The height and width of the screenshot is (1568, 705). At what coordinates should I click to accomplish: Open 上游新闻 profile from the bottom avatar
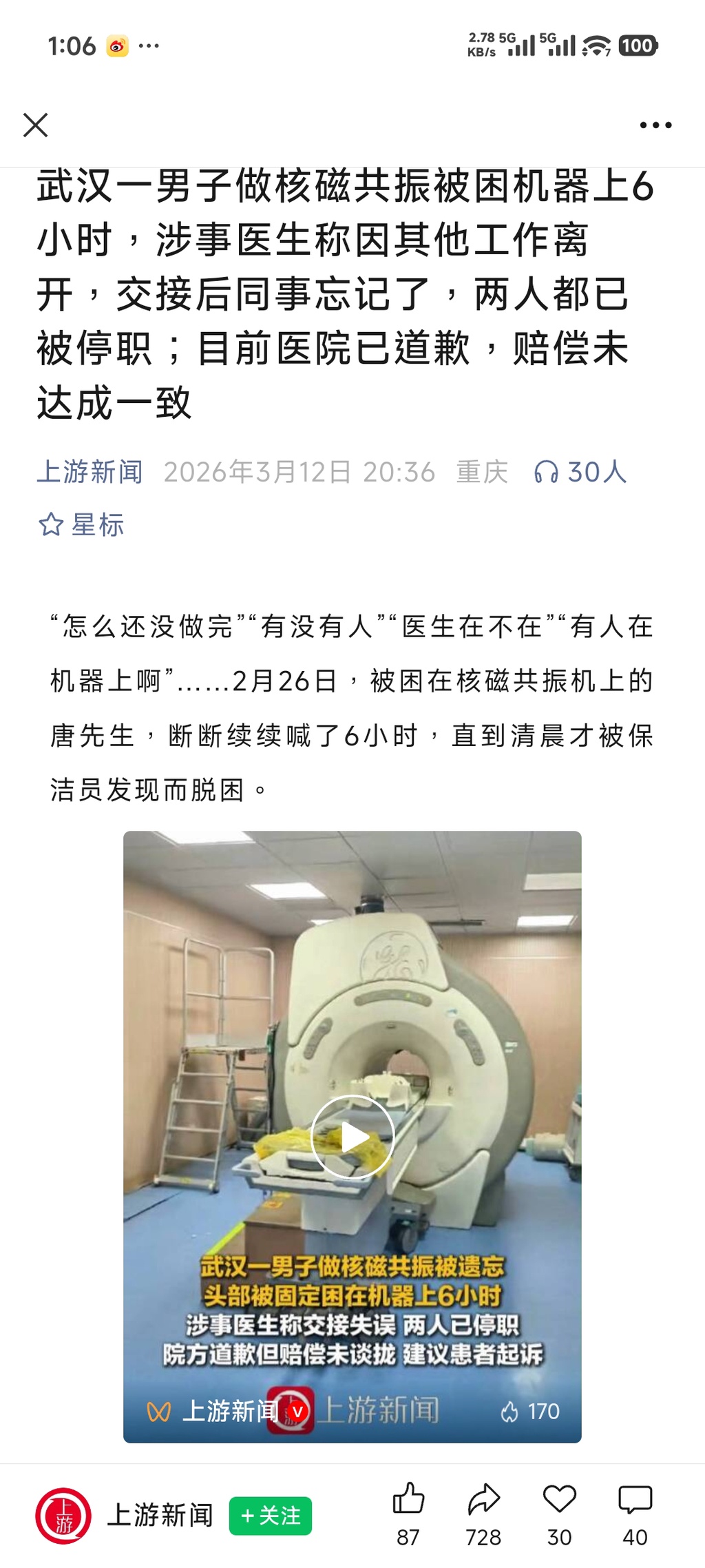click(63, 1516)
